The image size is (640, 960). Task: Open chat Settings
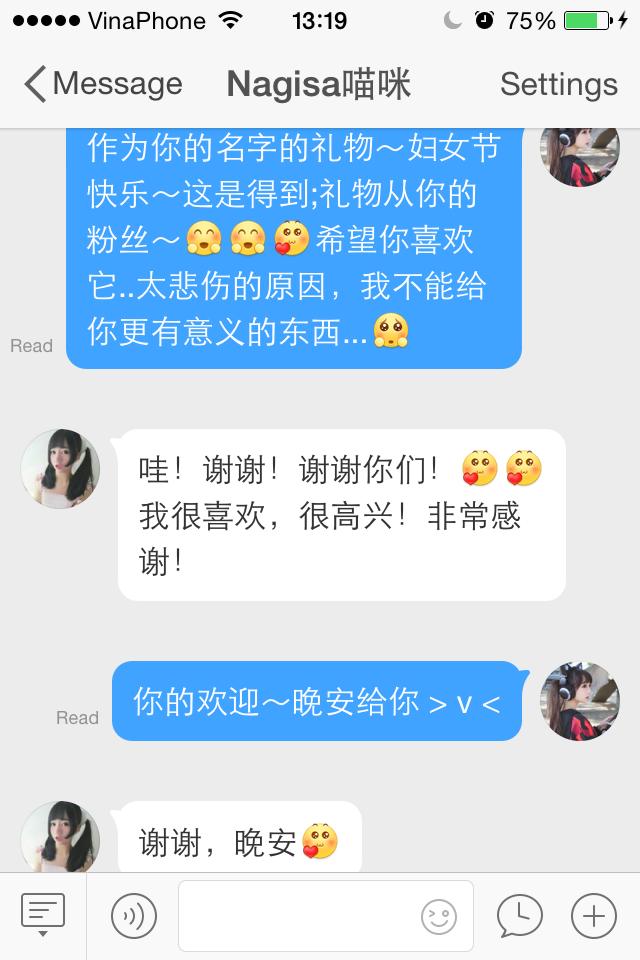click(558, 84)
